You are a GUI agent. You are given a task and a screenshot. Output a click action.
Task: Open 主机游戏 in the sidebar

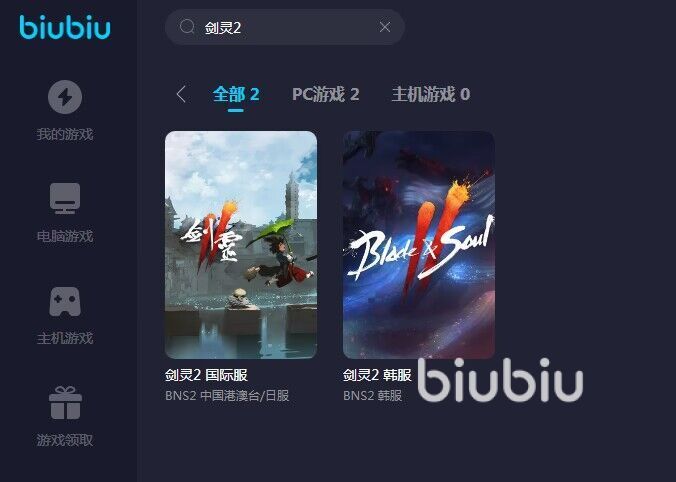[65, 312]
